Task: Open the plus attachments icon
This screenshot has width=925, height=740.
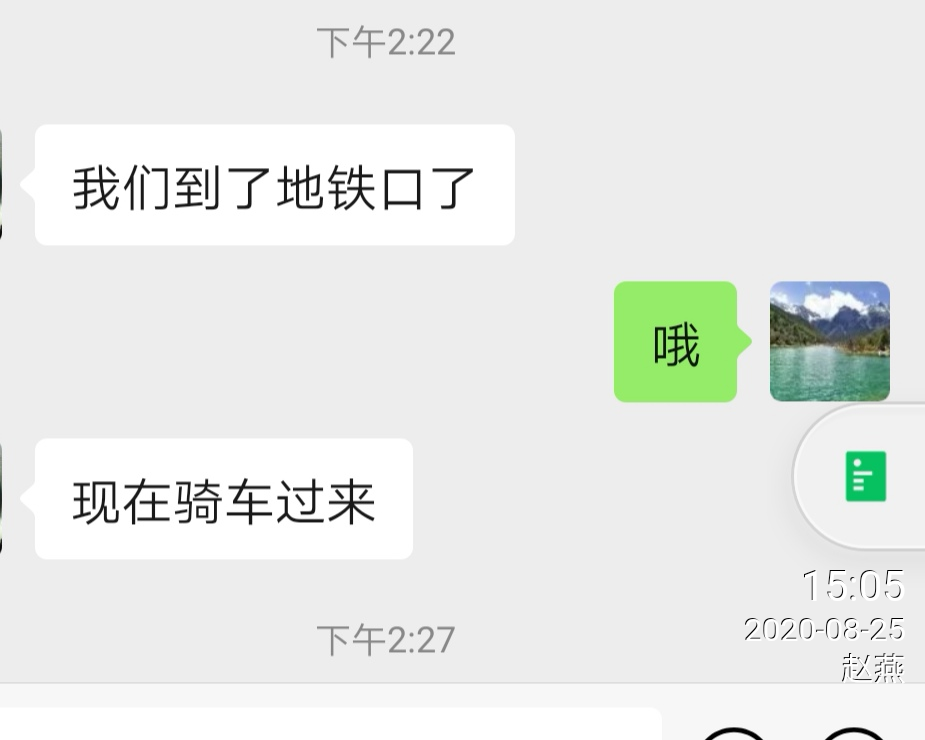Action: pyautogui.click(x=855, y=734)
